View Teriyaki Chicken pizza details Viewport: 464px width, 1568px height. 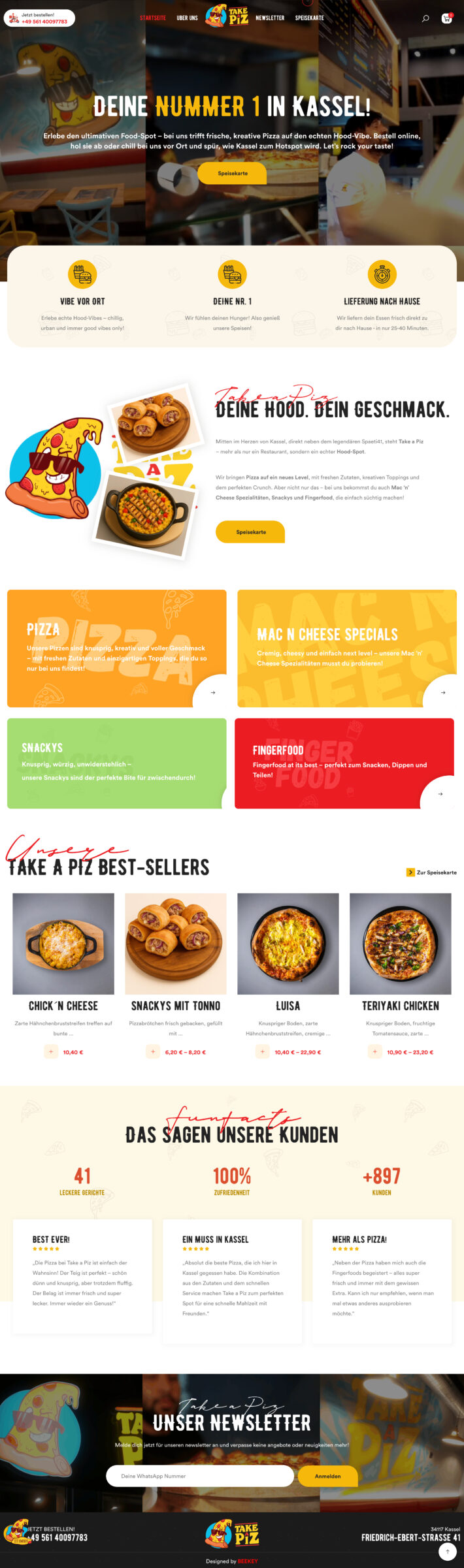point(400,1006)
